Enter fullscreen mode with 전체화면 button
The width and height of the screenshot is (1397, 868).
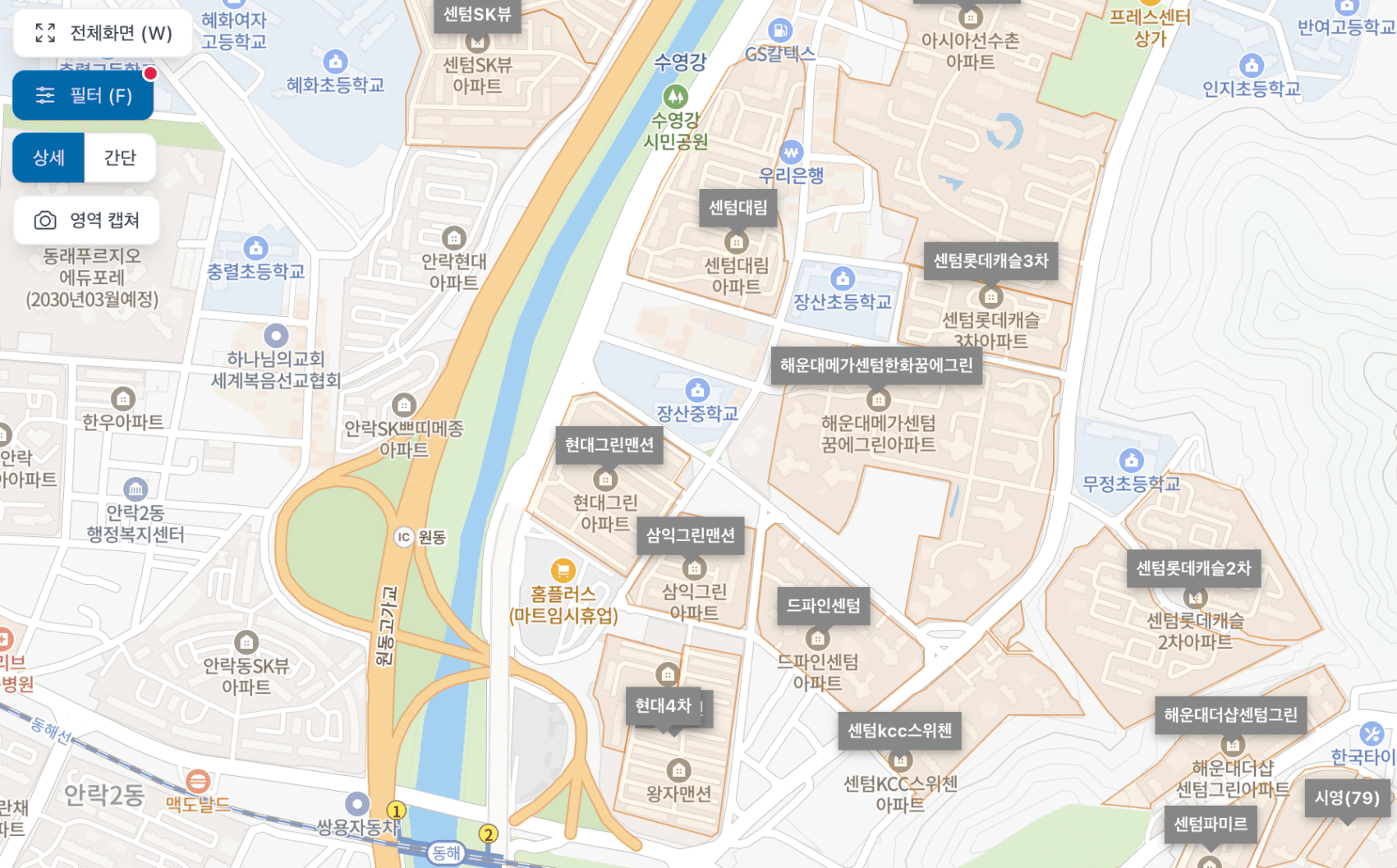click(x=103, y=33)
